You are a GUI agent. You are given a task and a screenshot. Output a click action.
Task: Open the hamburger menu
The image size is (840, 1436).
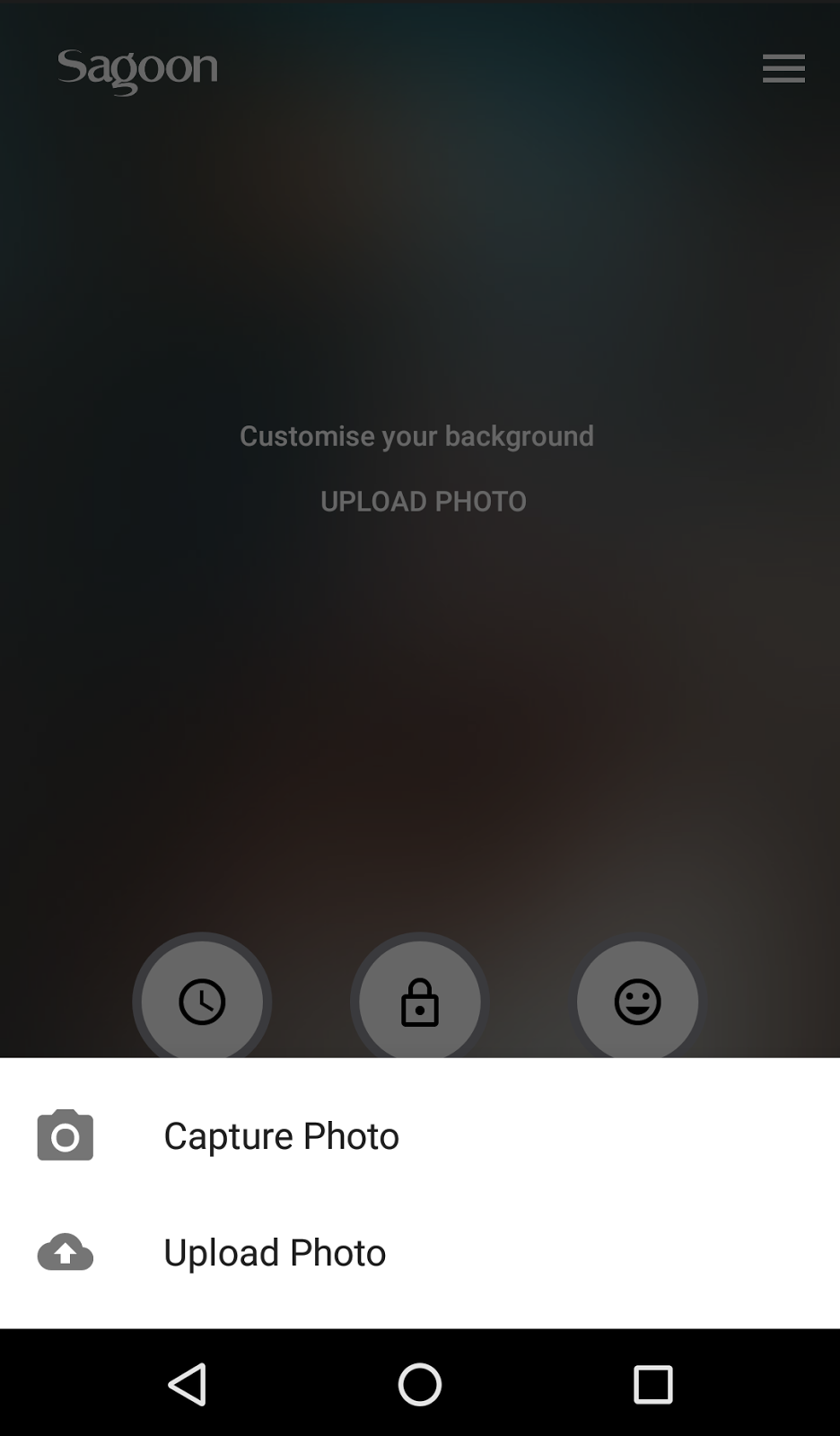click(783, 68)
